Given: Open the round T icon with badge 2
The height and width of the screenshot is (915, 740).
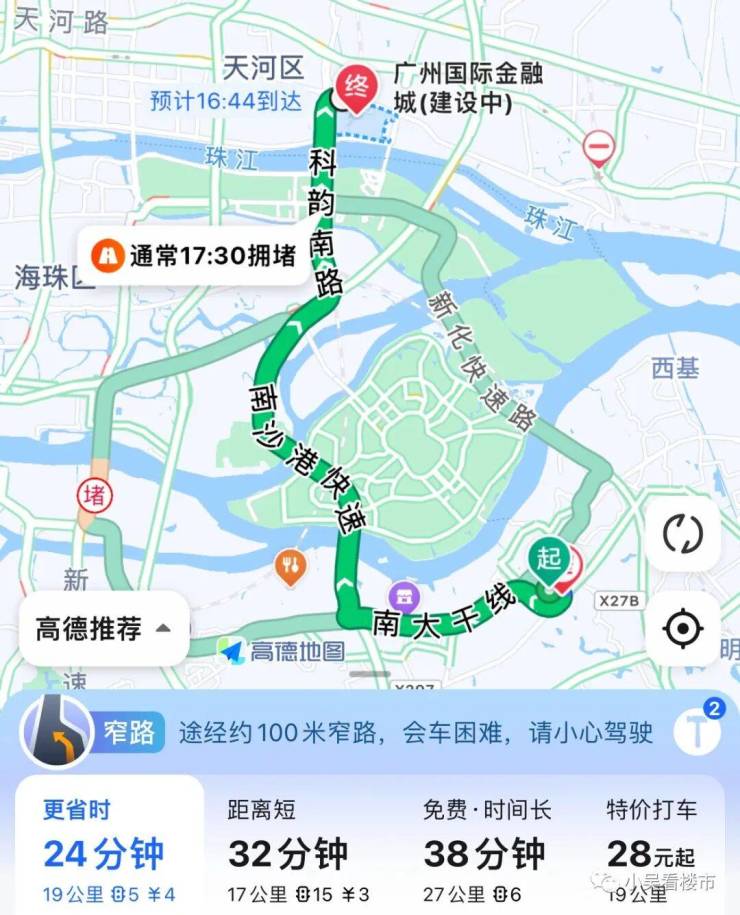Looking at the screenshot, I should [696, 731].
